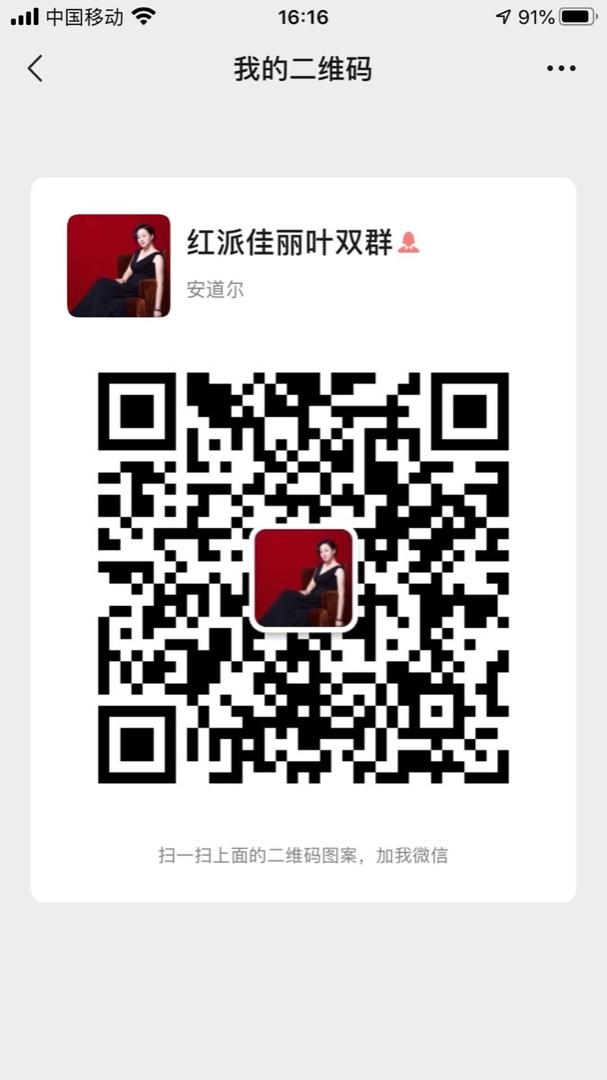607x1080 pixels.
Task: Go back from My QR Code page
Action: pos(36,69)
